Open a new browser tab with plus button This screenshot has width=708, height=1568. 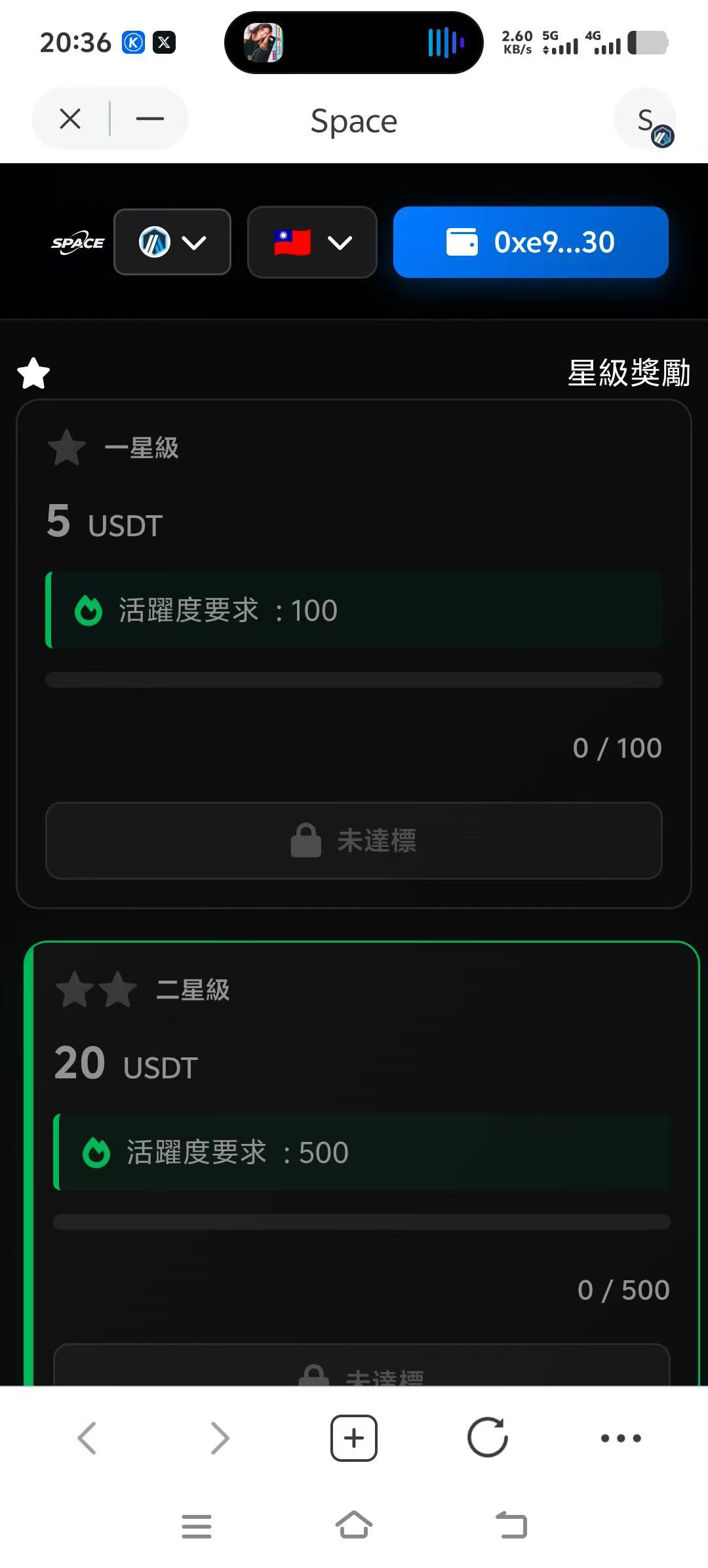point(354,1438)
